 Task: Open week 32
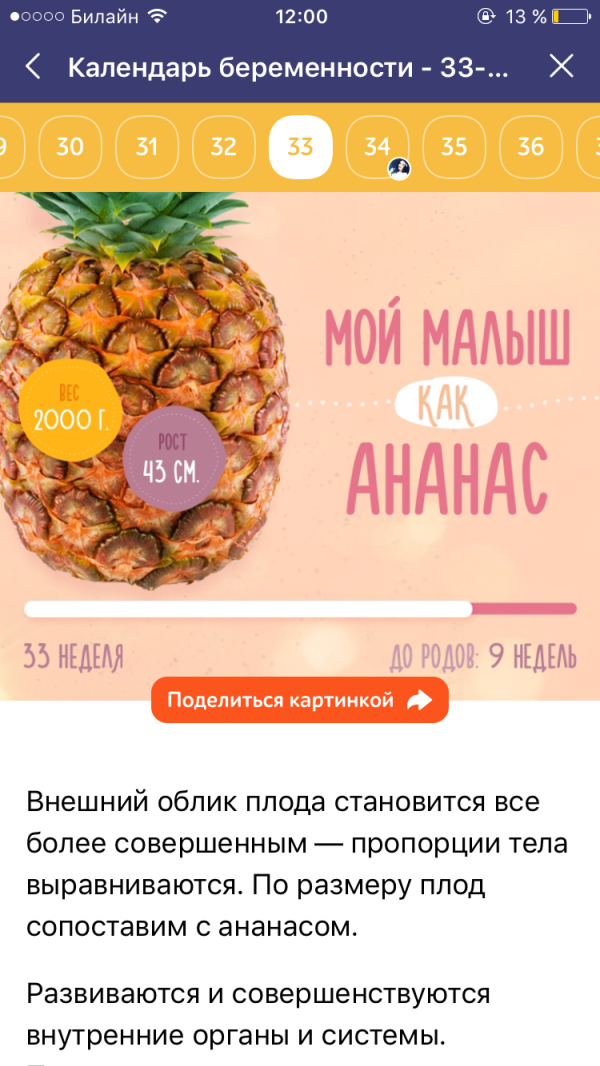pos(224,147)
